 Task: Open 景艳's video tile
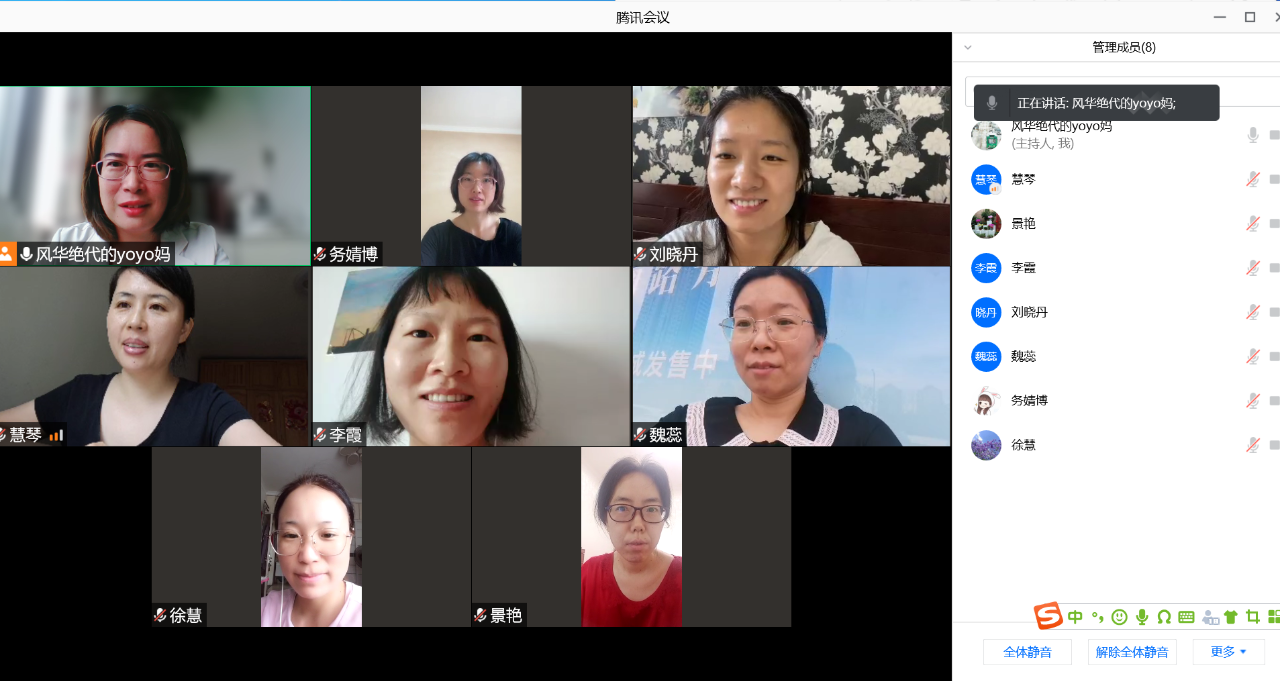631,536
